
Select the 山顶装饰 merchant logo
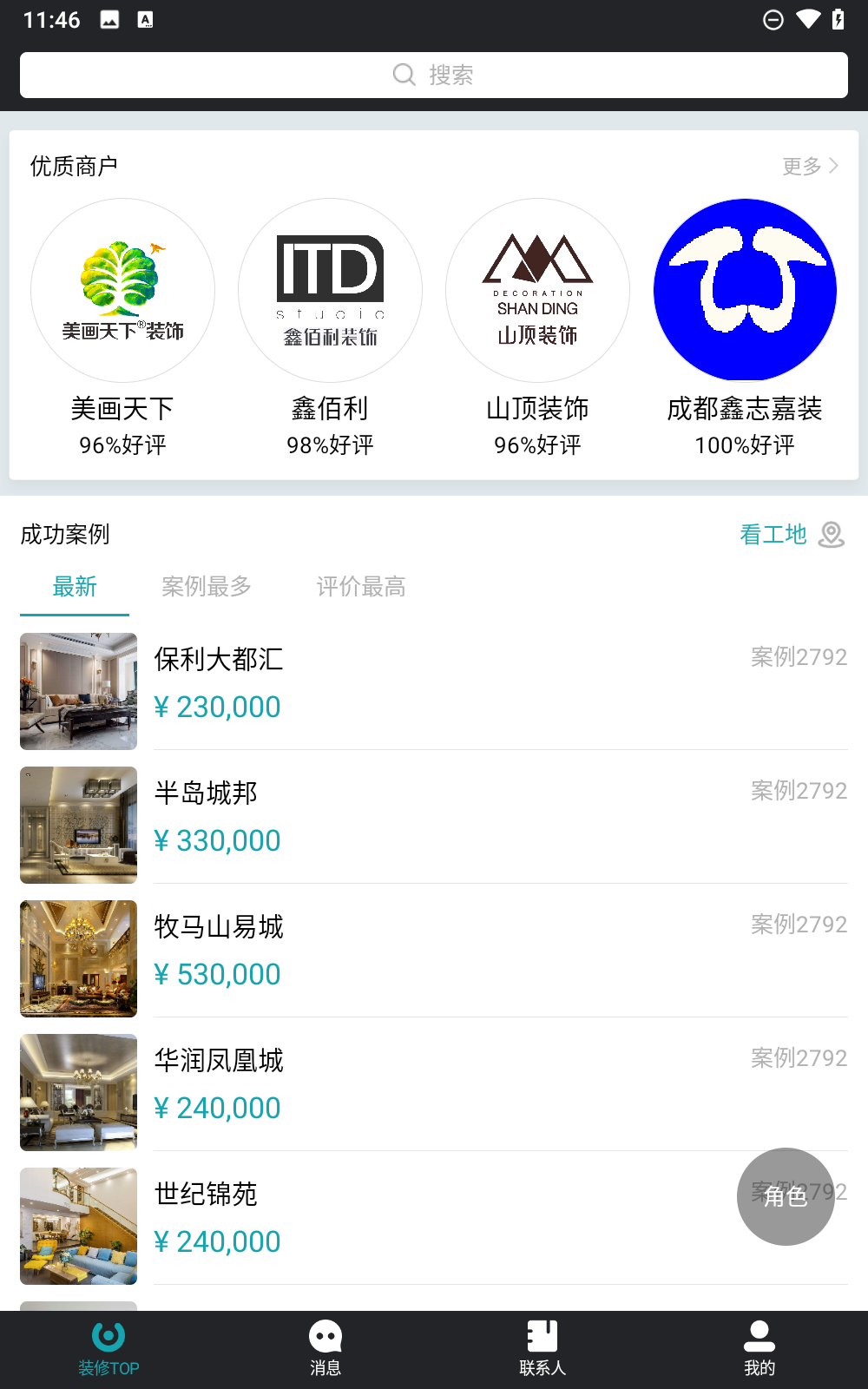pos(537,290)
